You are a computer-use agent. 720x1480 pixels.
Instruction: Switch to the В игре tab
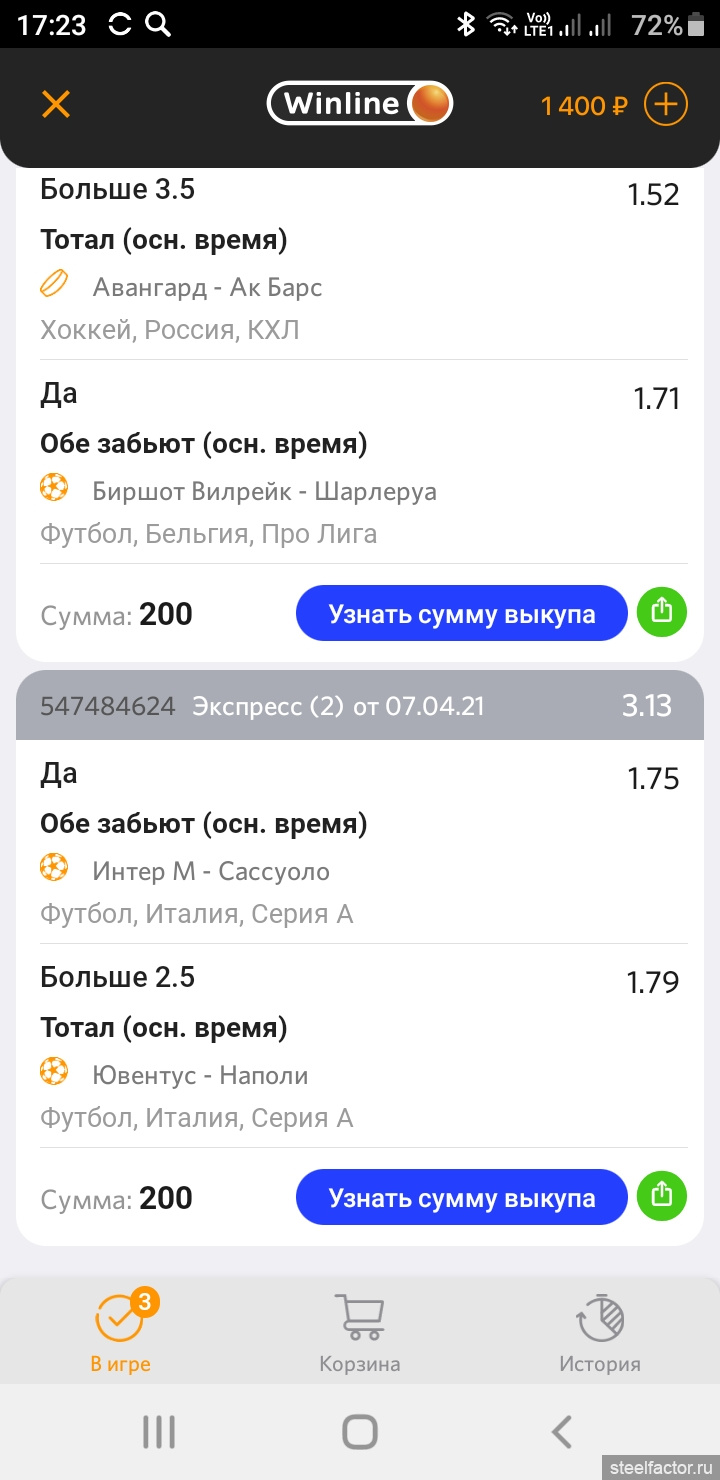(x=120, y=1332)
